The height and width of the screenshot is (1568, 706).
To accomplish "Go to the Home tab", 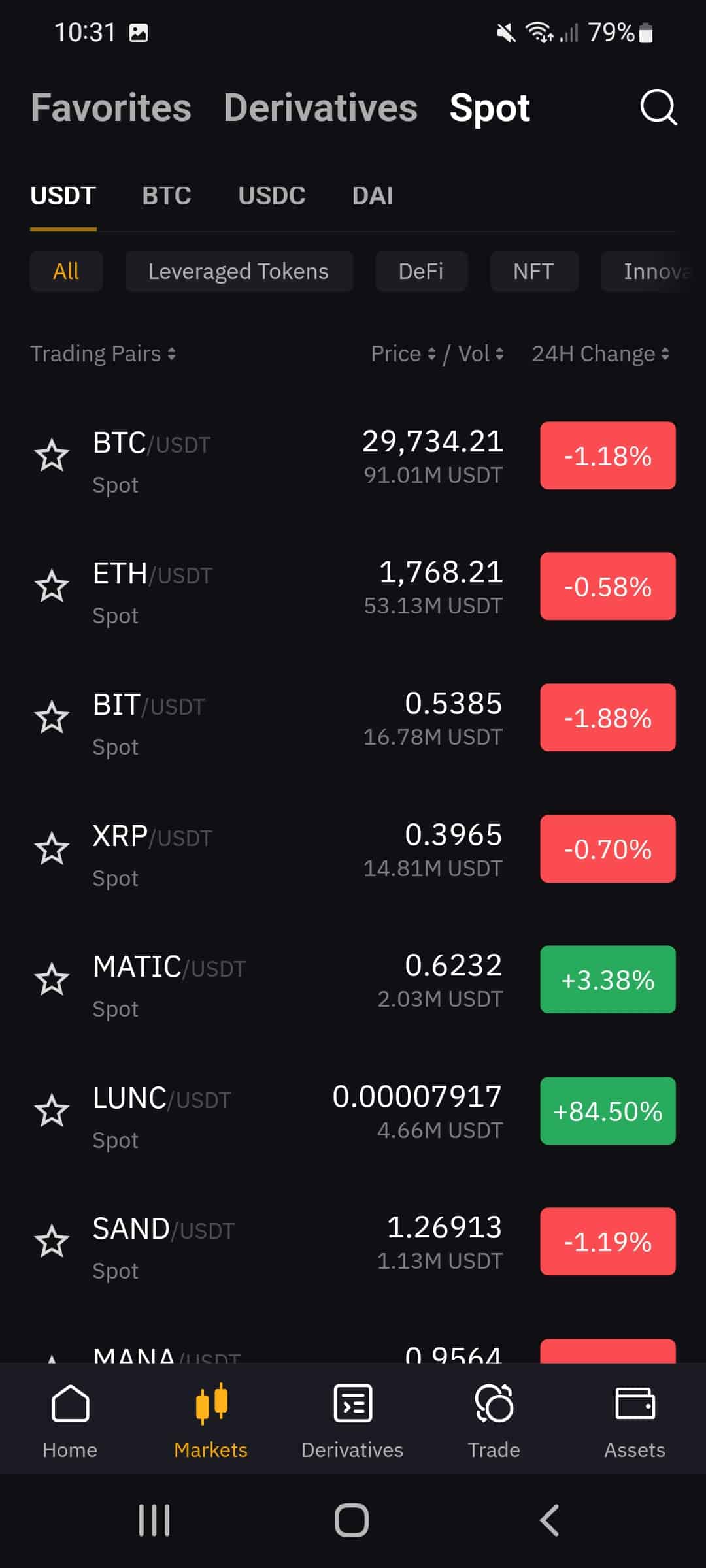I will (70, 1420).
